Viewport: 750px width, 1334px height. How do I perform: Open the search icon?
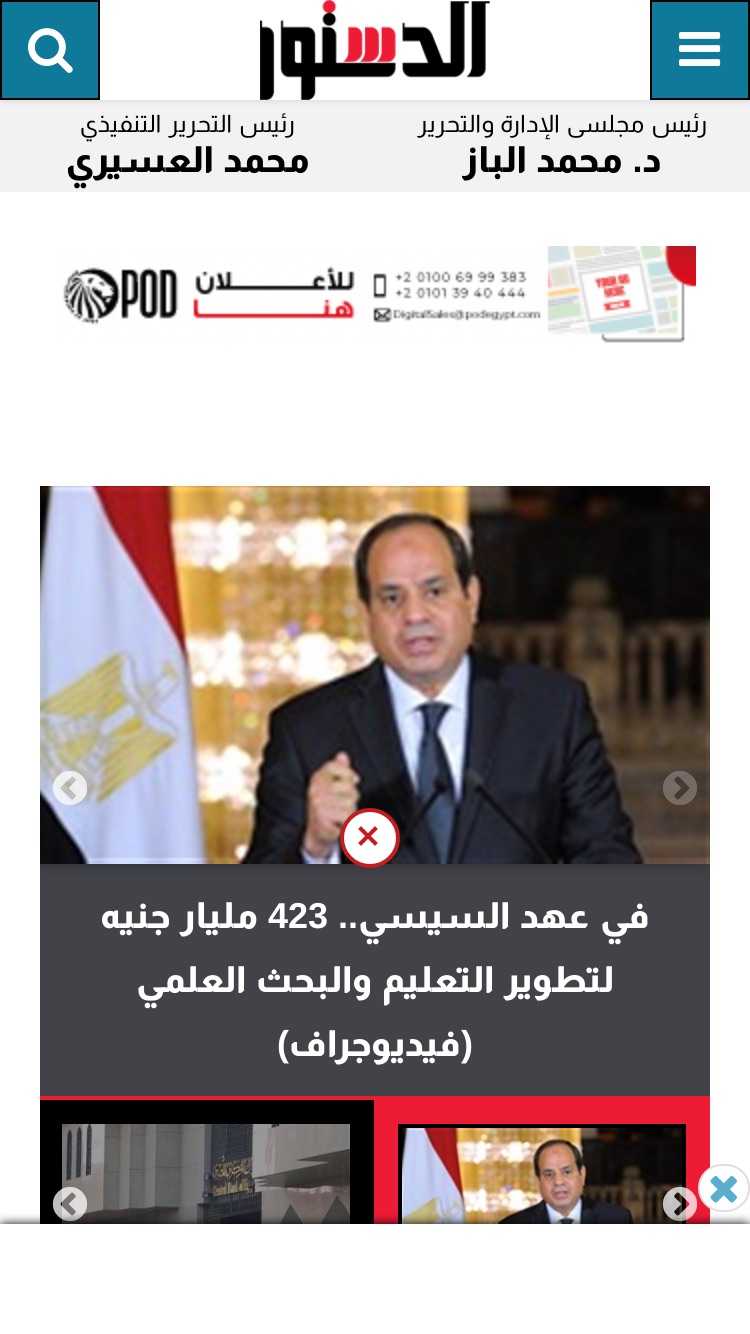(50, 50)
